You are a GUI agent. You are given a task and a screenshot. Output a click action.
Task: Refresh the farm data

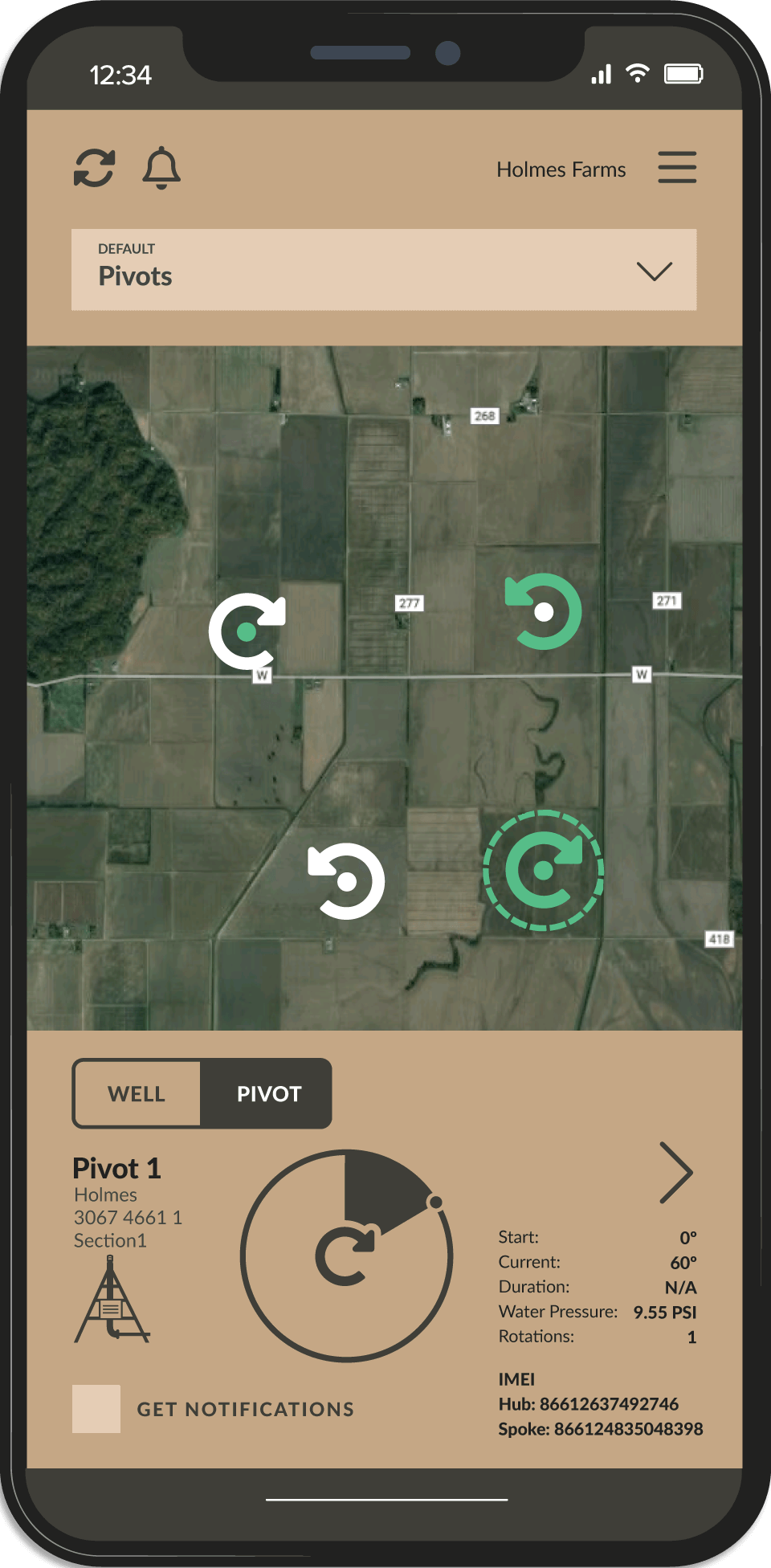pyautogui.click(x=94, y=168)
